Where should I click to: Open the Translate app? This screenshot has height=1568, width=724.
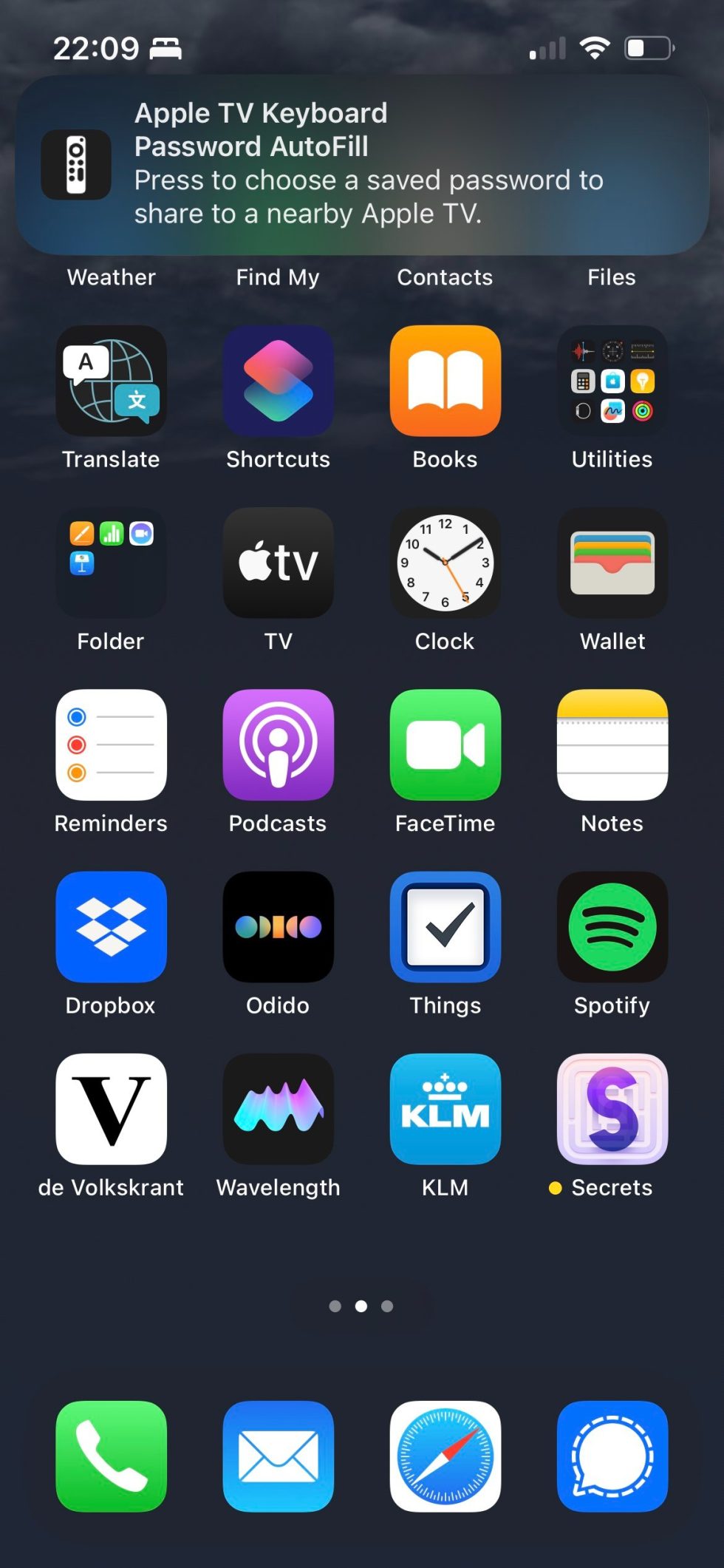click(111, 381)
